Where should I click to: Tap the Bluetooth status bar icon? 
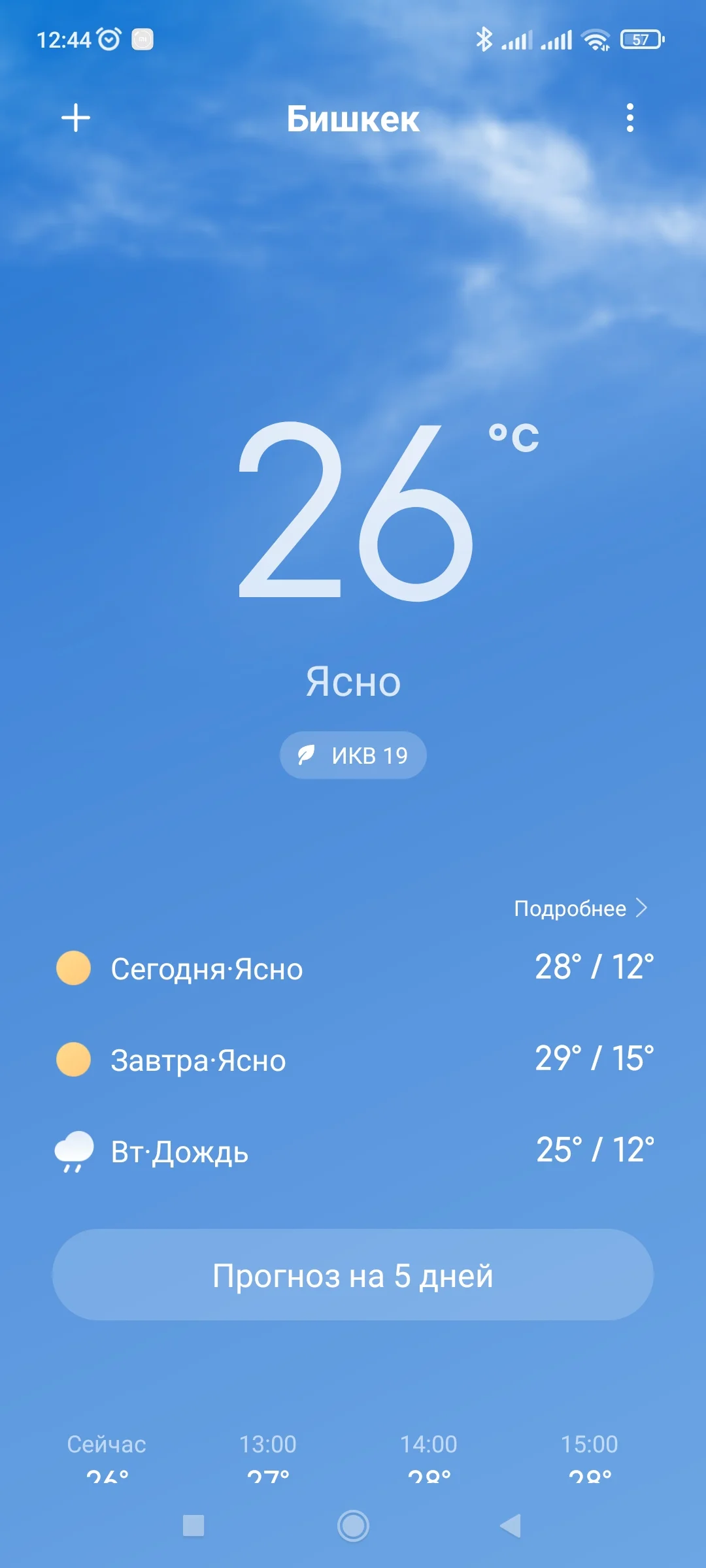[x=485, y=39]
